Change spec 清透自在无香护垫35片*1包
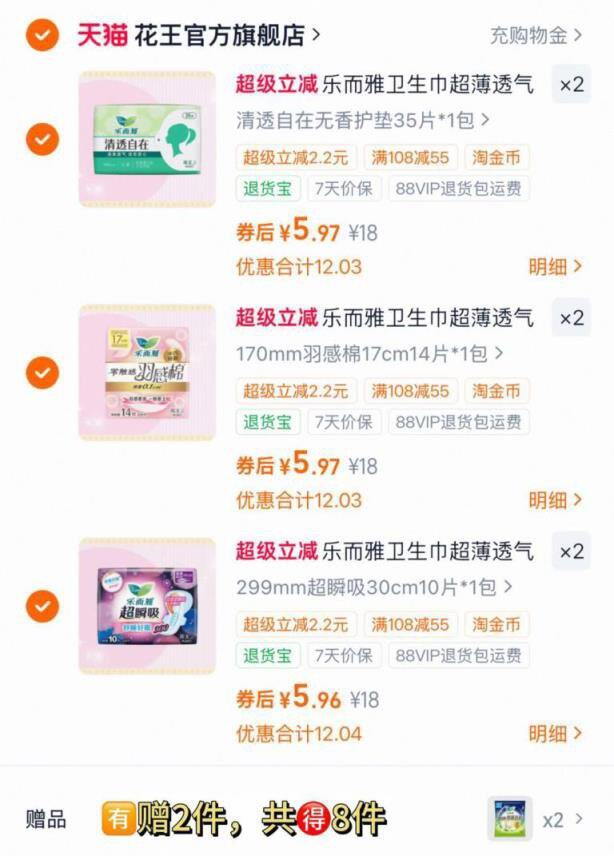 (362, 121)
